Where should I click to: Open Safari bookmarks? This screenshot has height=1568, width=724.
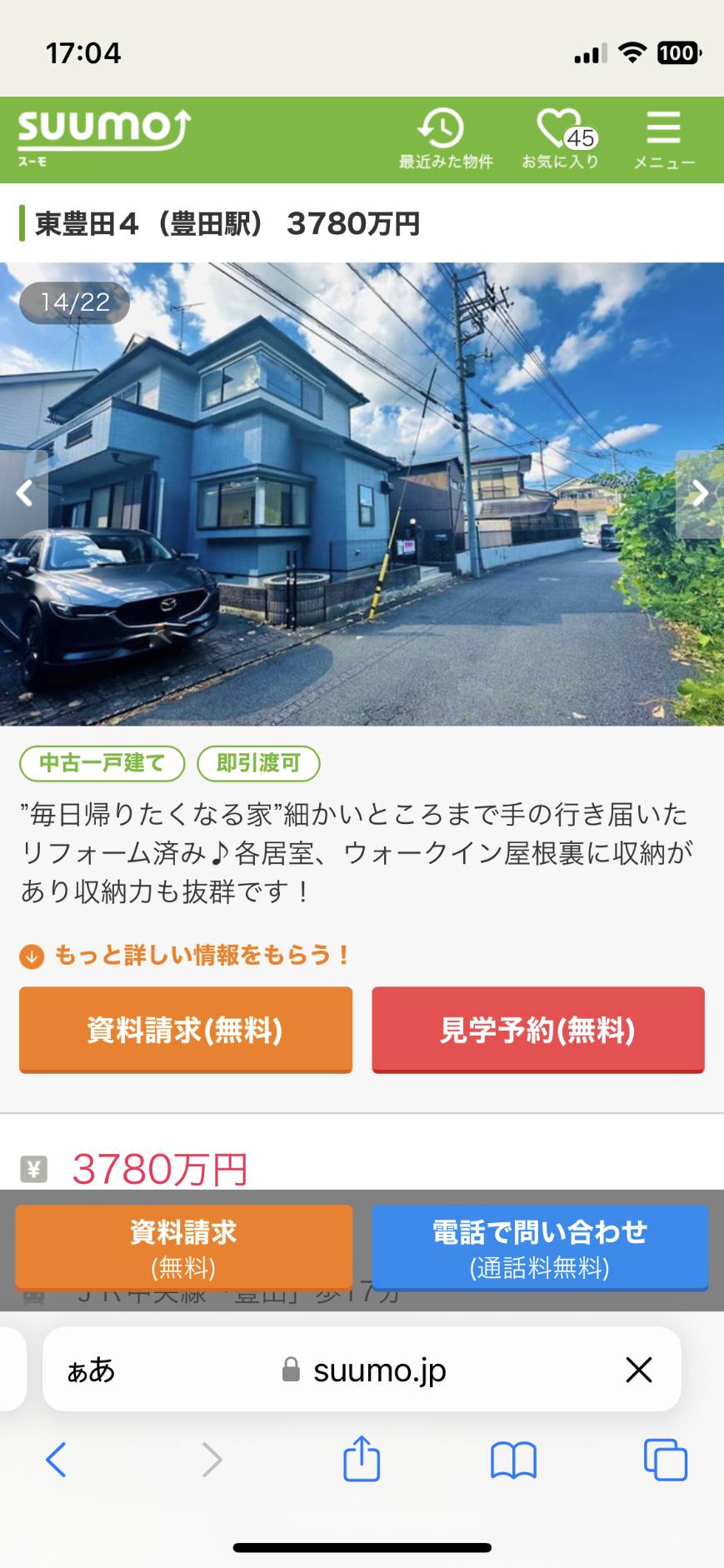click(x=514, y=1461)
